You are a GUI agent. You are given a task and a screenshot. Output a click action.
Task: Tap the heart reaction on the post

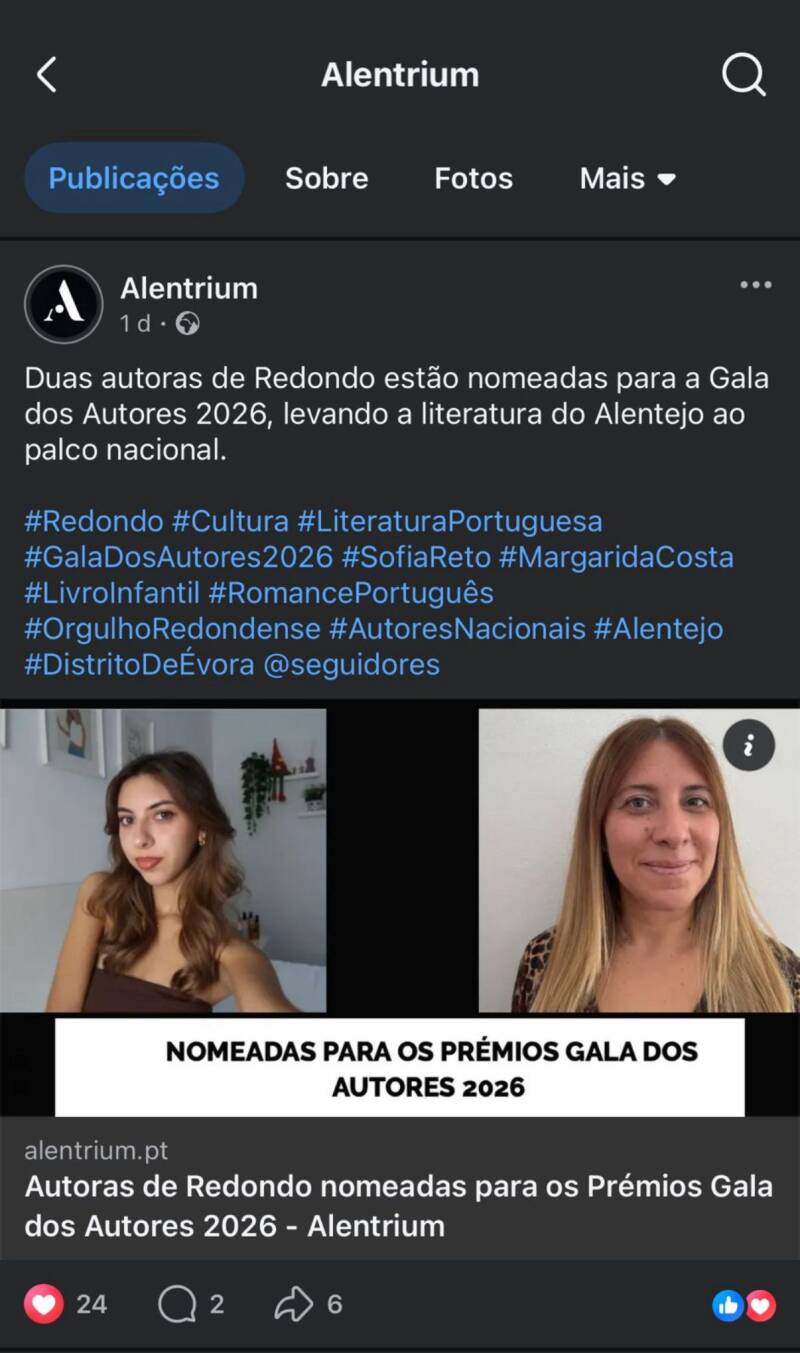tap(44, 1304)
